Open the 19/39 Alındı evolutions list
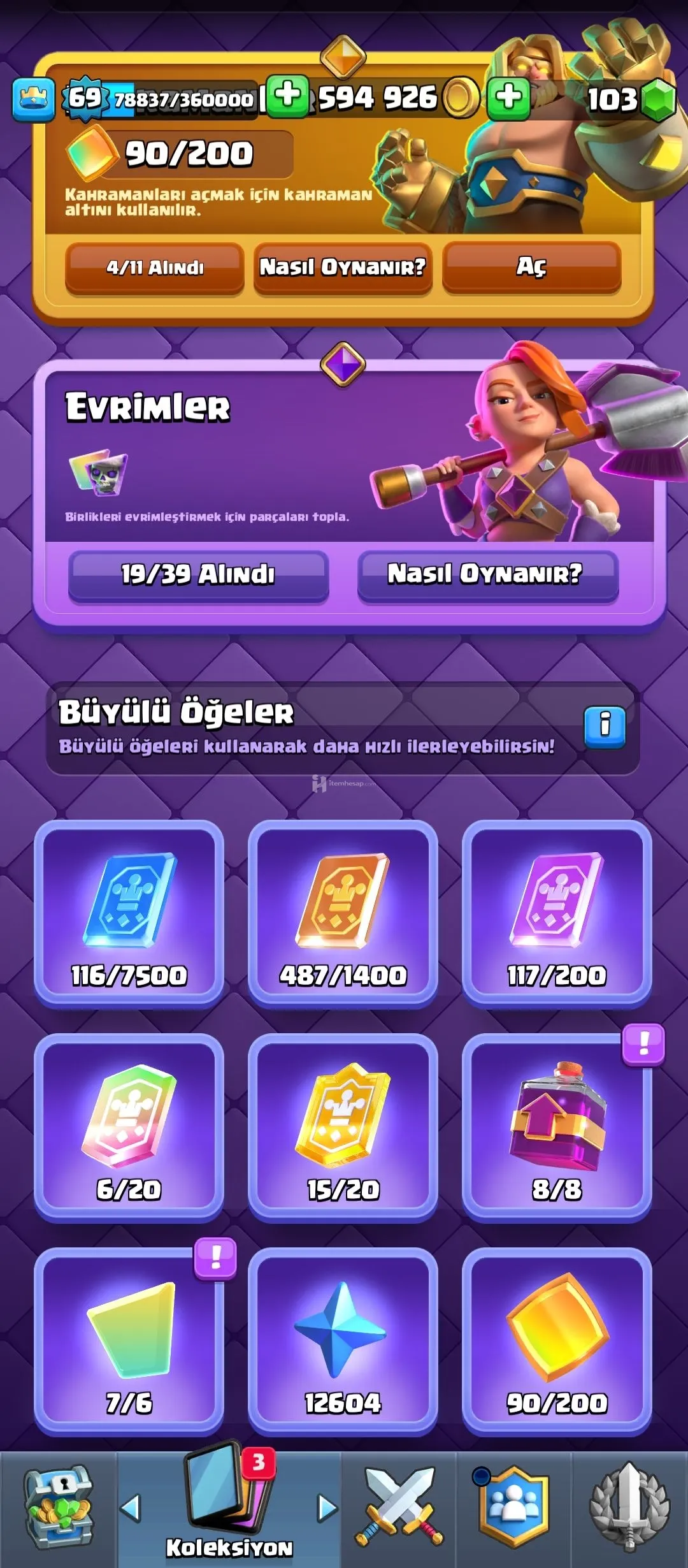This screenshot has height=1568, width=688. tap(198, 574)
